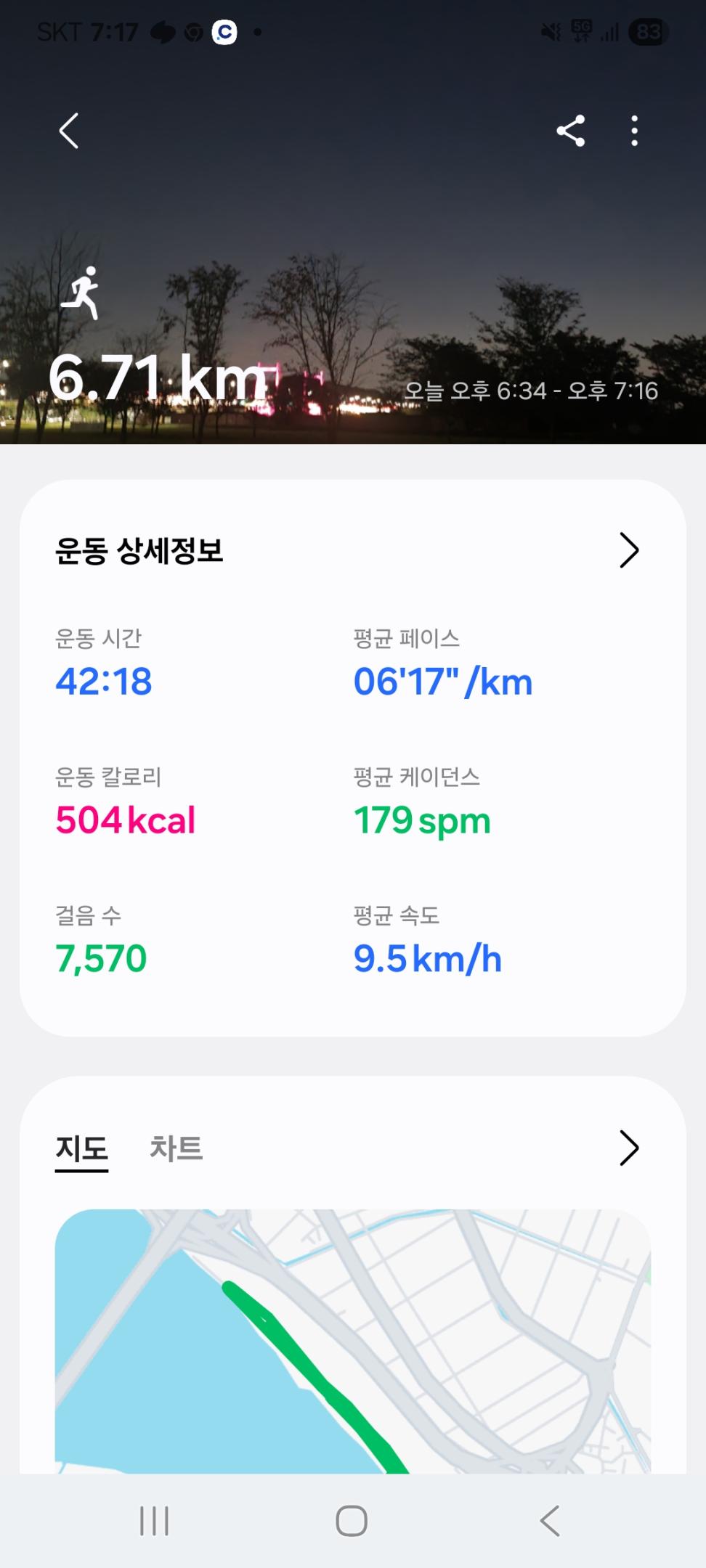The height and width of the screenshot is (1568, 706).
Task: Open the running route map
Action: pos(353,1342)
